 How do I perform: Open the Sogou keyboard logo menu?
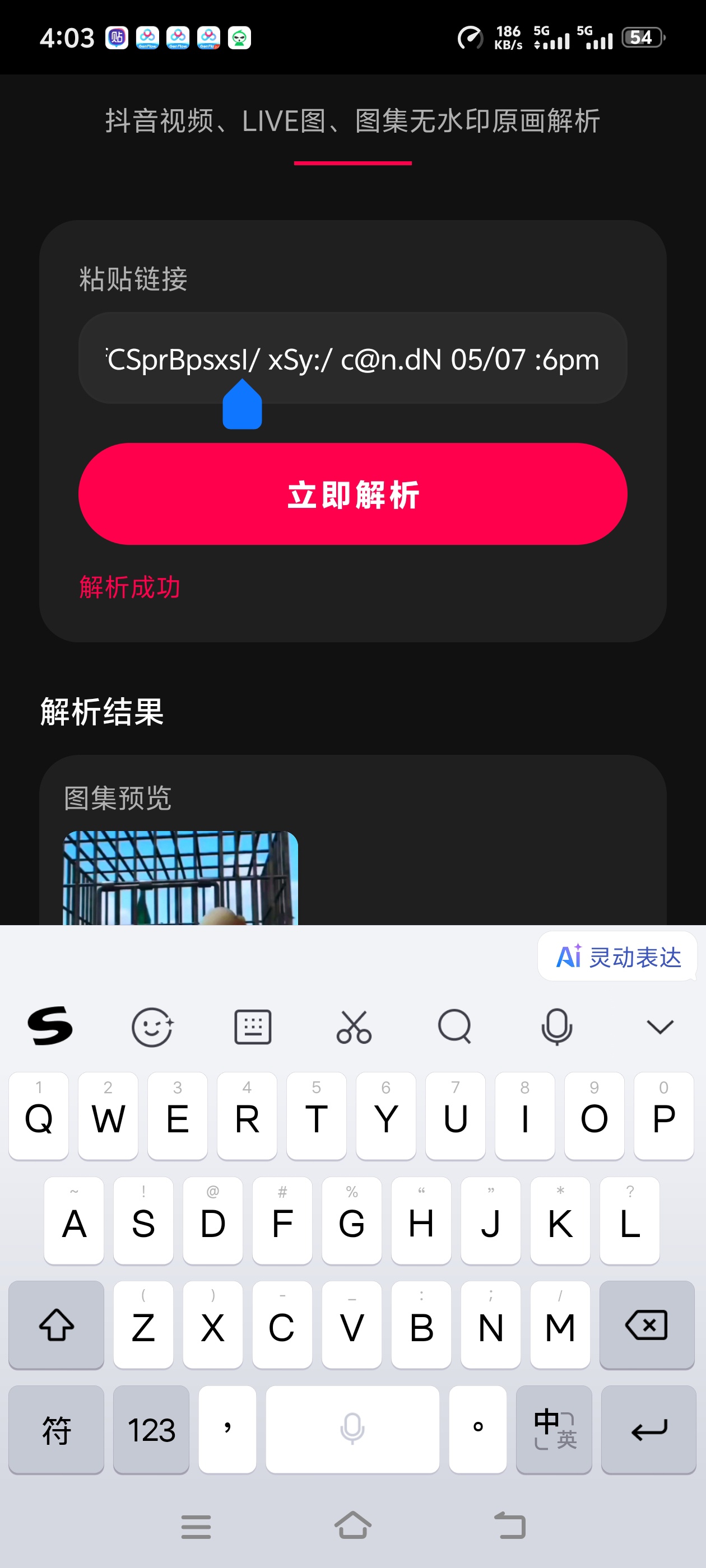pos(50,1026)
